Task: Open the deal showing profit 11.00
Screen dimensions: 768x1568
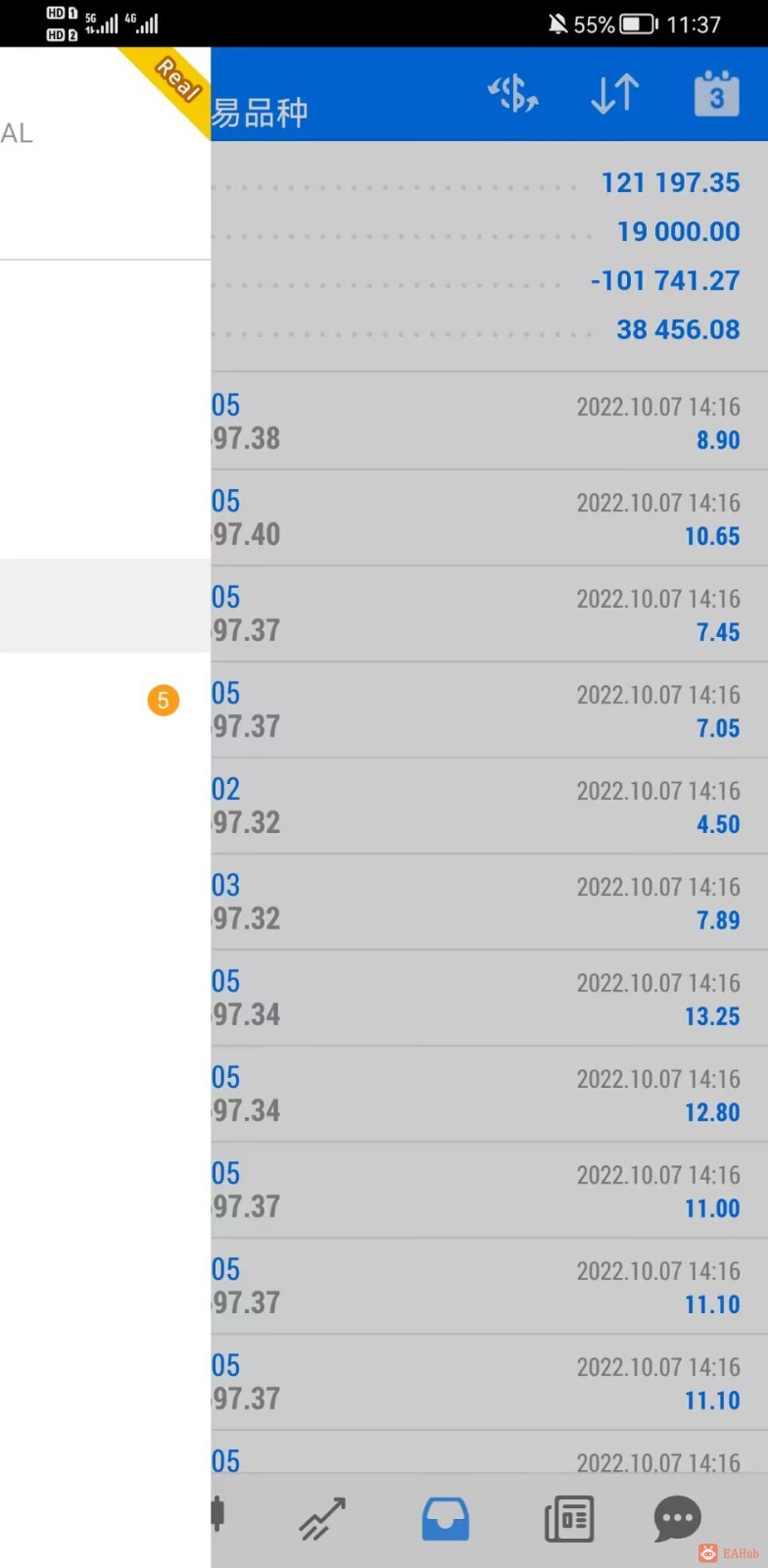Action: point(490,1190)
